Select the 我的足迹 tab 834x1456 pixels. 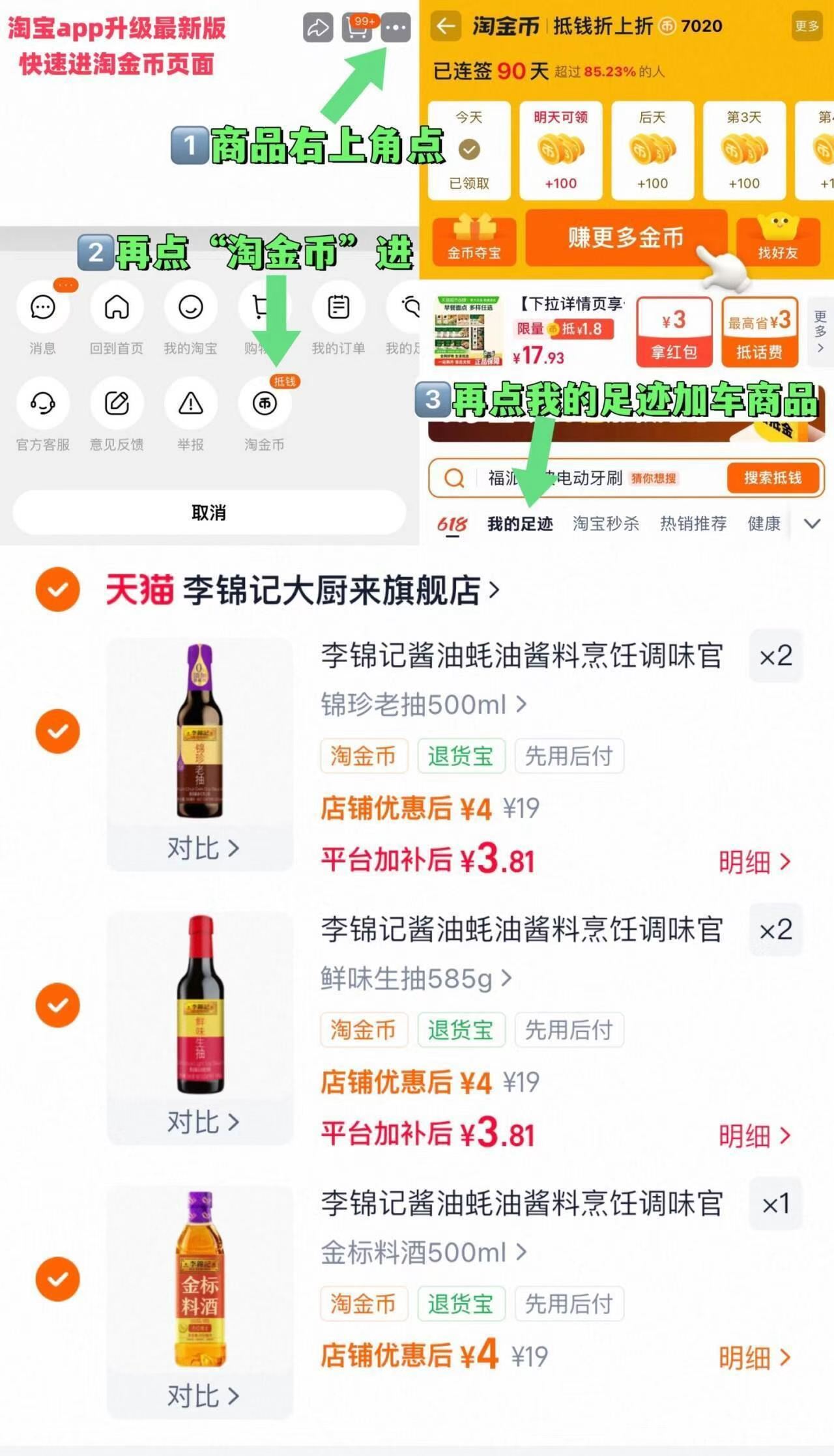pyautogui.click(x=519, y=523)
